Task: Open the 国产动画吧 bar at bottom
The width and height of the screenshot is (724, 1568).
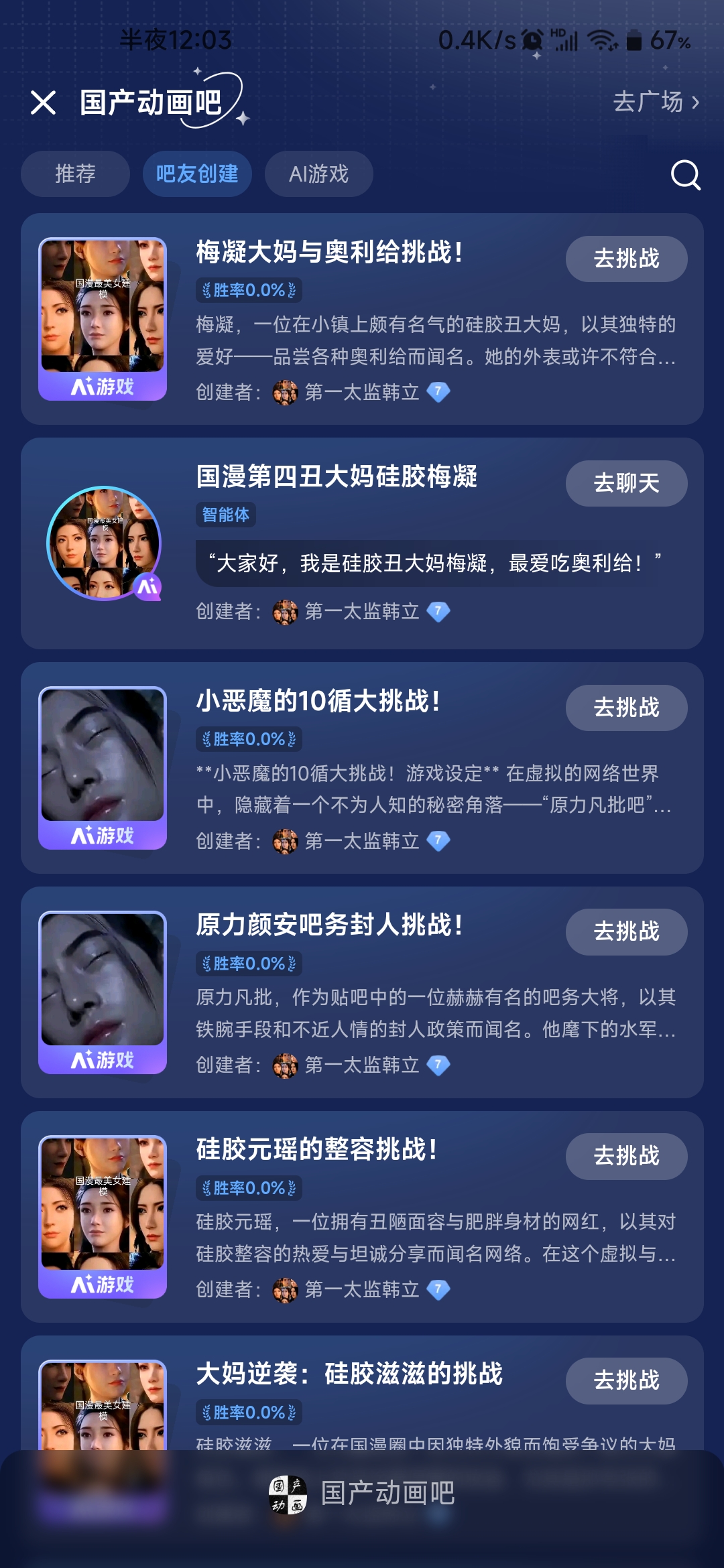Action: (362, 1494)
